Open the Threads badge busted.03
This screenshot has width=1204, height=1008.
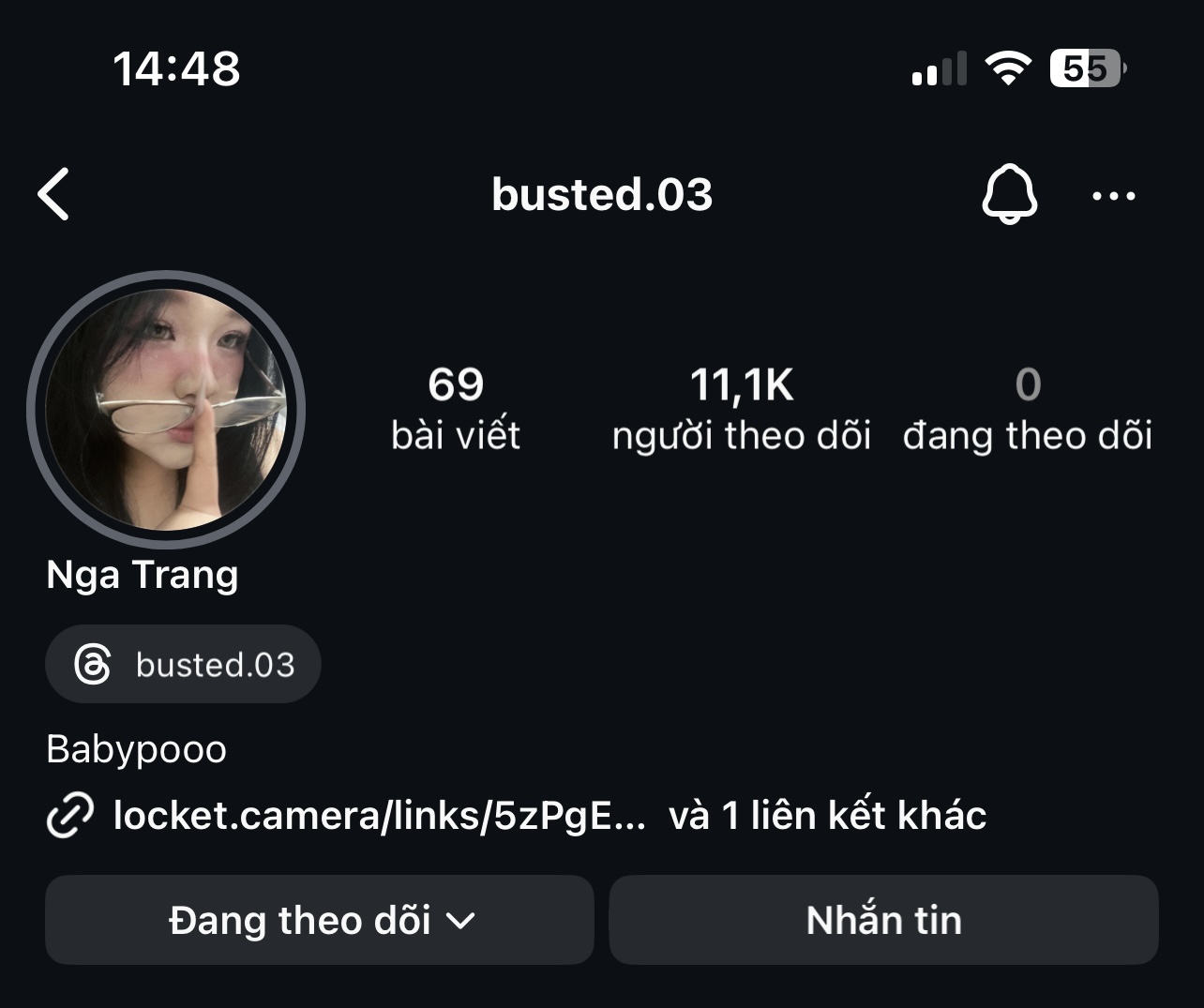point(184,665)
